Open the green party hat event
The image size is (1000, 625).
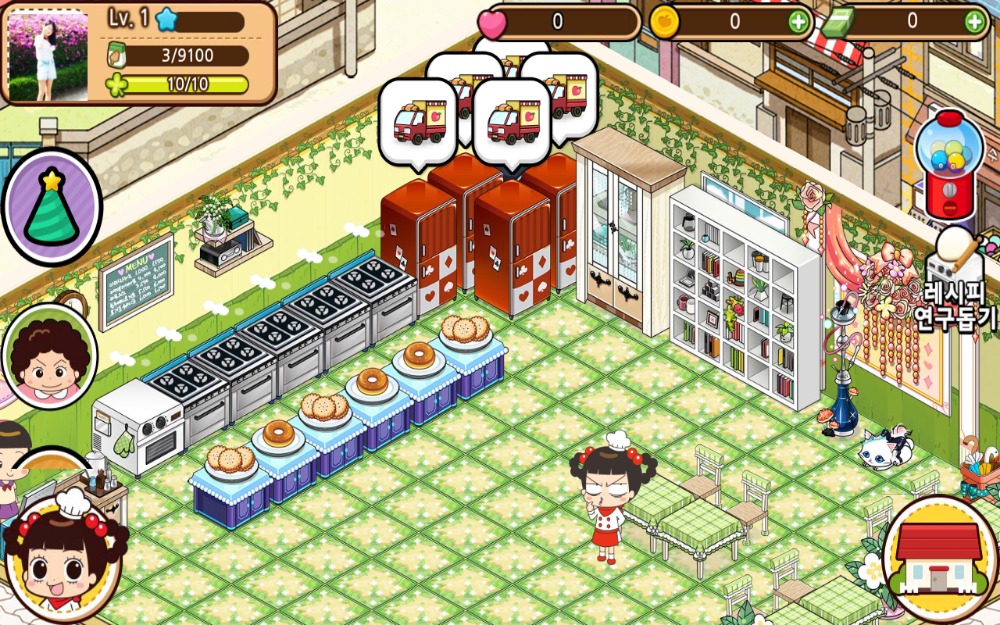coord(52,206)
